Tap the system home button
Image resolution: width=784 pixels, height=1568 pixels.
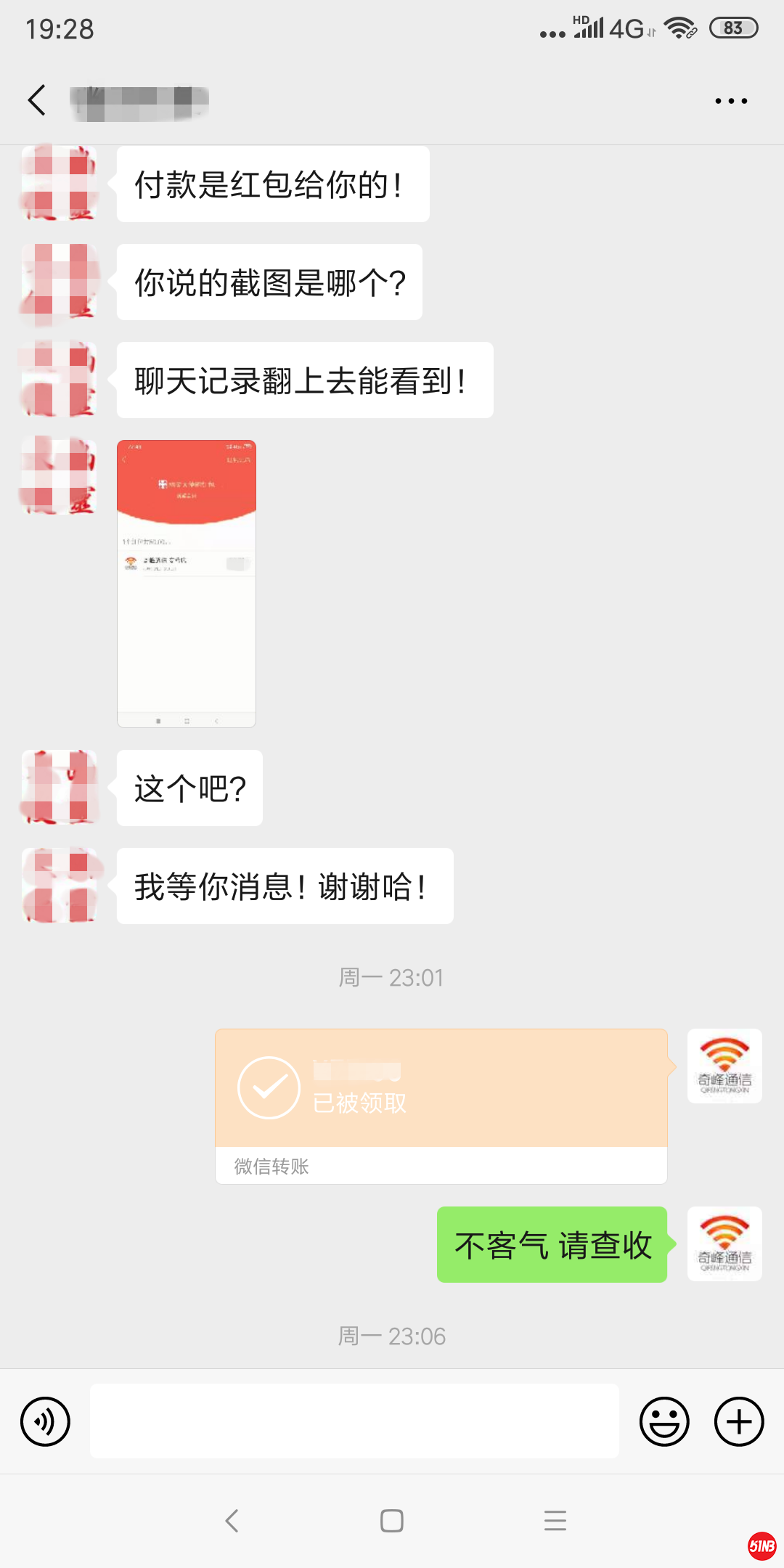point(392,1520)
